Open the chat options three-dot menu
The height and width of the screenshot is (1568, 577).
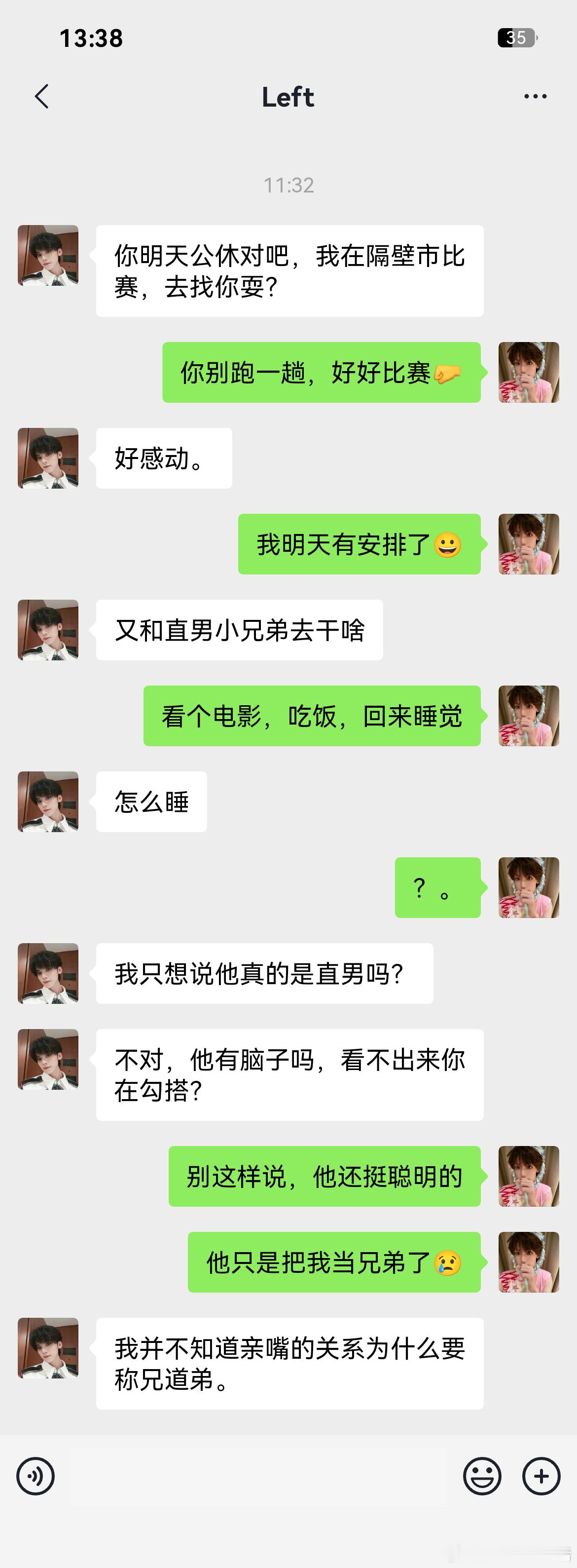535,96
